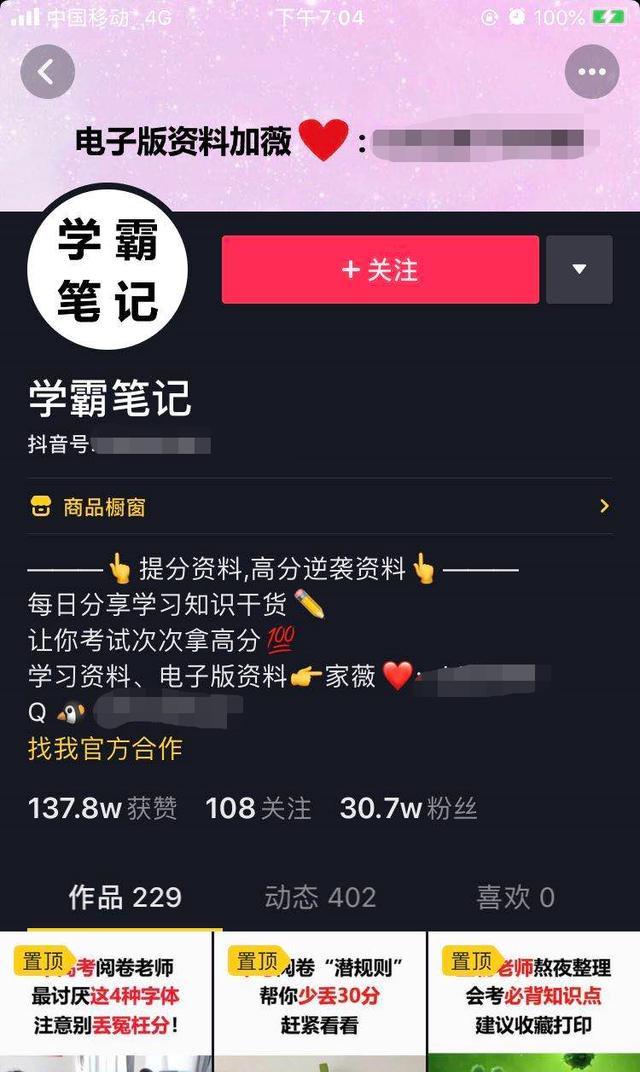Go back using the top-left arrow
The height and width of the screenshot is (1072, 640).
click(x=47, y=72)
